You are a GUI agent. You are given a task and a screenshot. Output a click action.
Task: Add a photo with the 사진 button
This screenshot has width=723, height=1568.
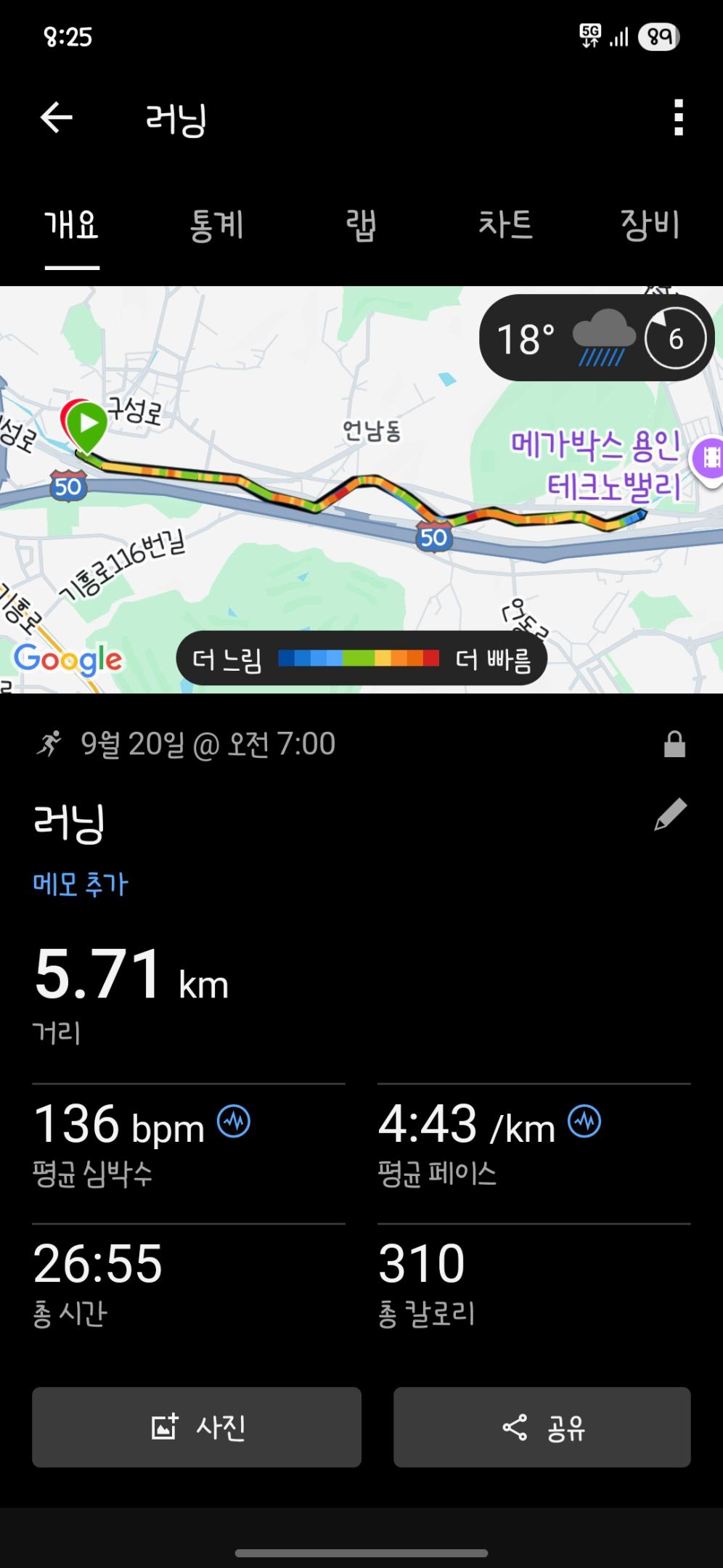click(x=197, y=1427)
